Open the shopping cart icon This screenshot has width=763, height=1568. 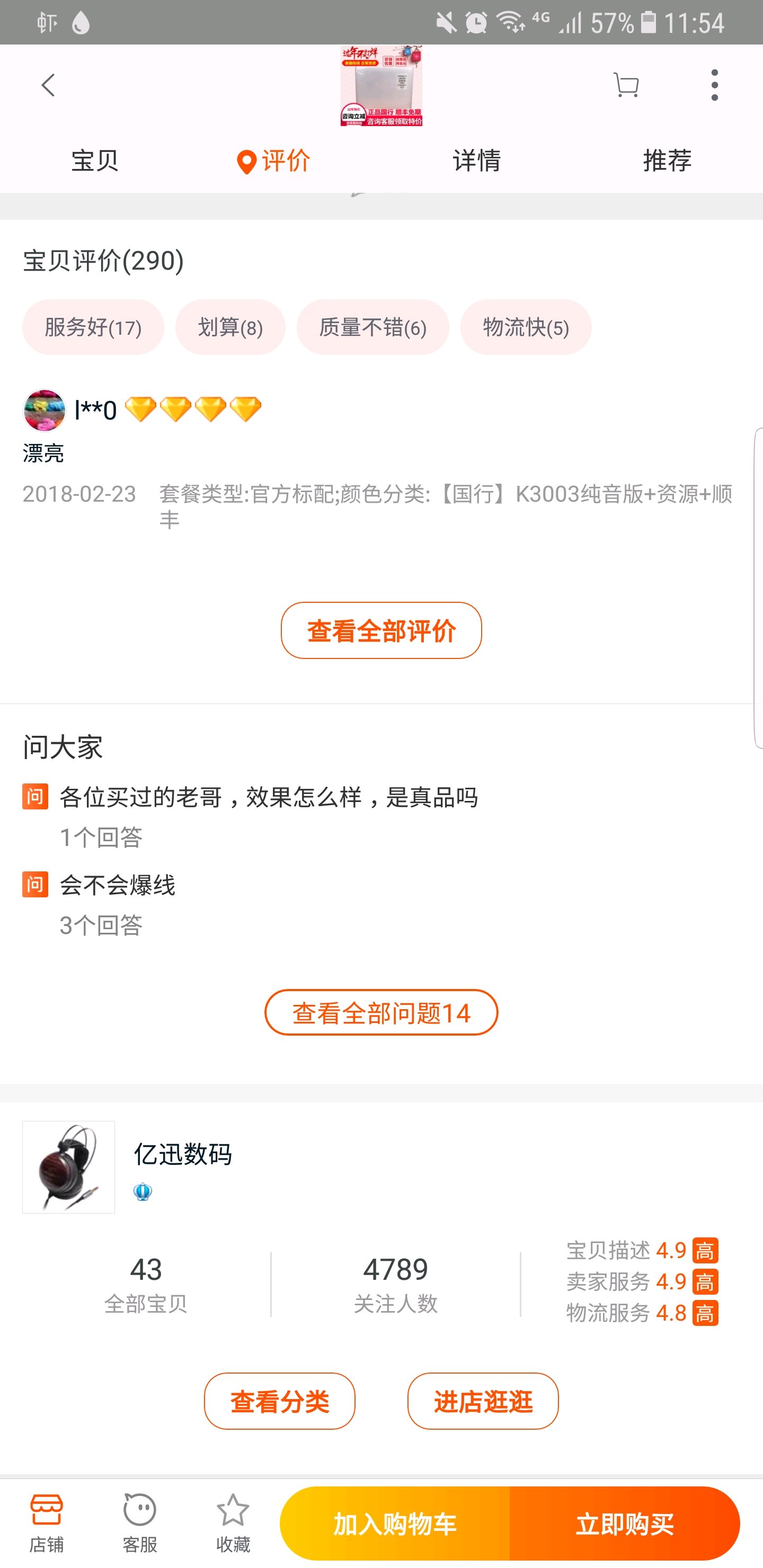pyautogui.click(x=626, y=85)
